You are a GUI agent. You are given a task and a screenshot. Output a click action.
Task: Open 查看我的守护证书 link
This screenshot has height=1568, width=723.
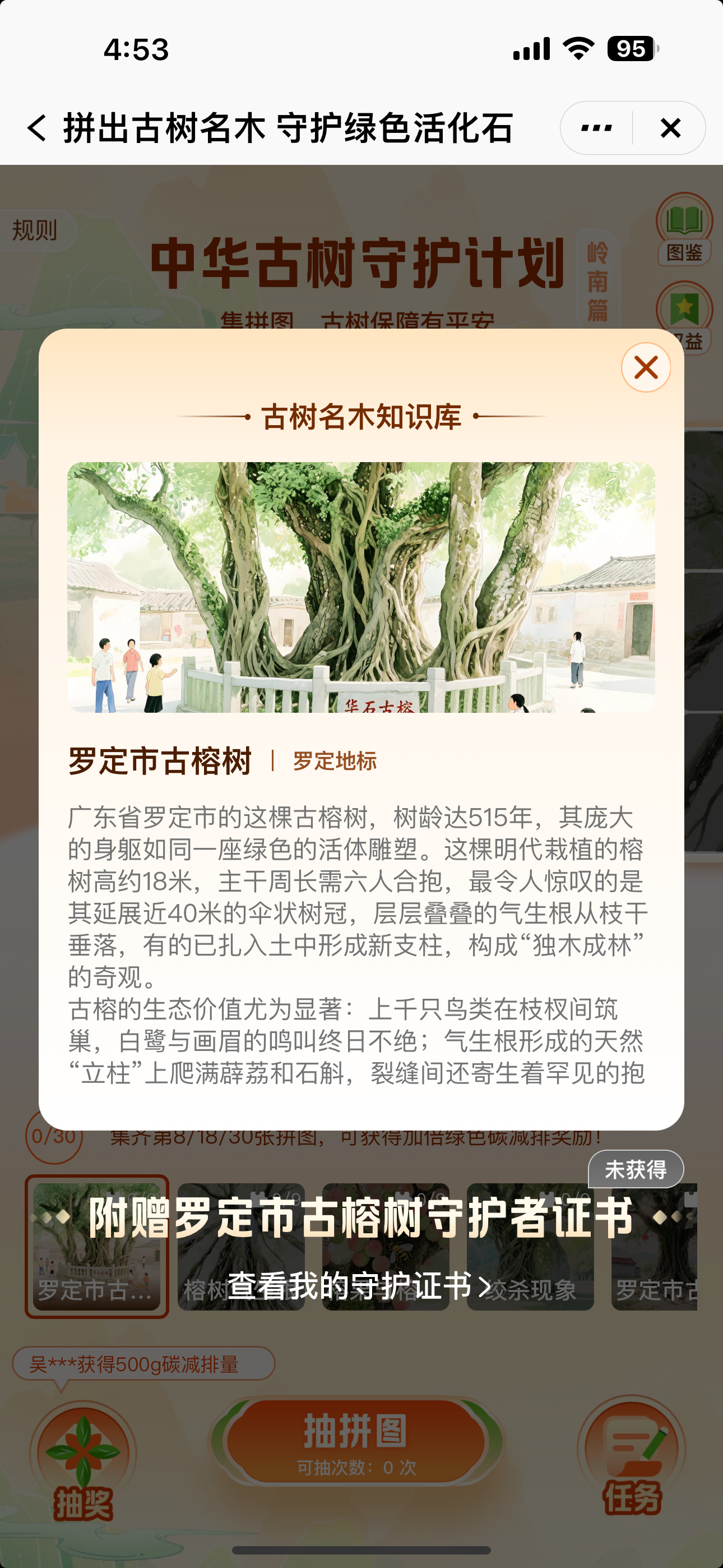click(359, 1285)
